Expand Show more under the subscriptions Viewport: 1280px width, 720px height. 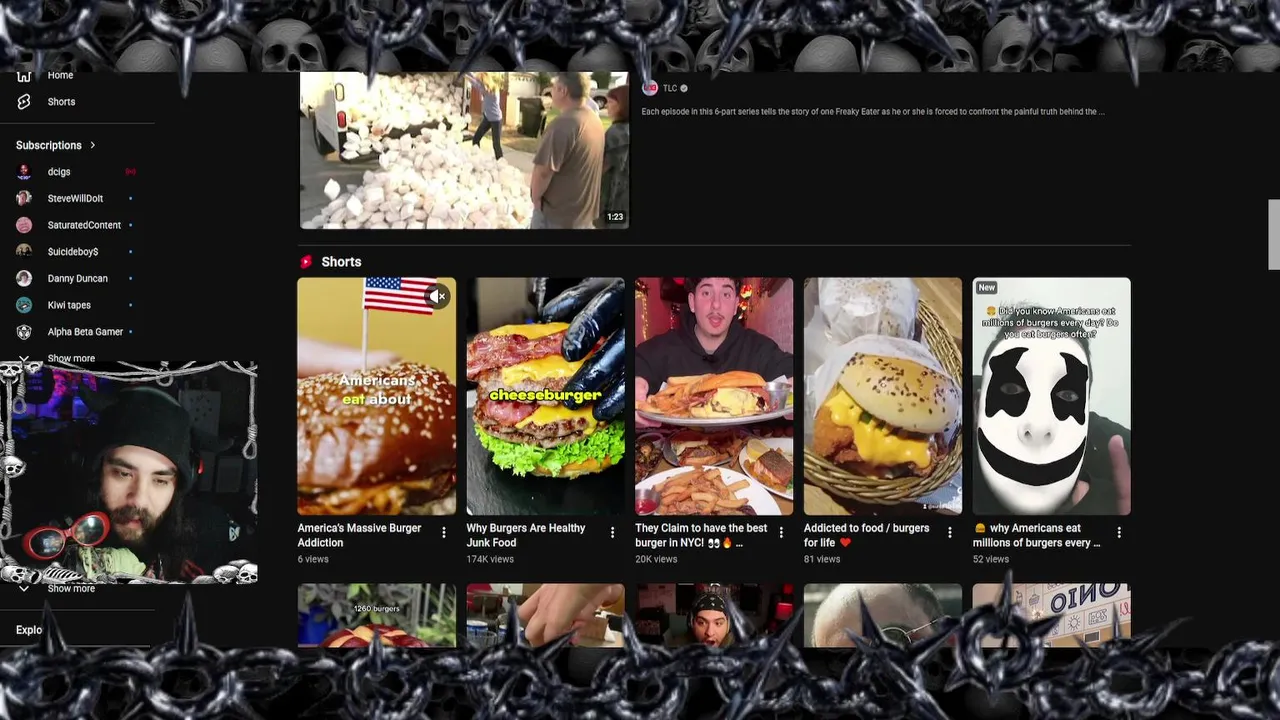[70, 358]
